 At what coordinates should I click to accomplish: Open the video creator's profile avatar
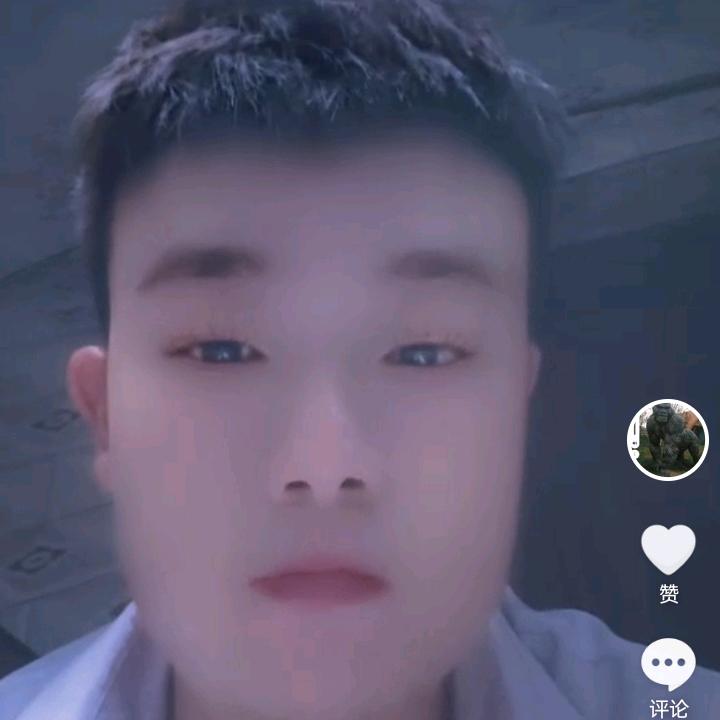coord(667,440)
